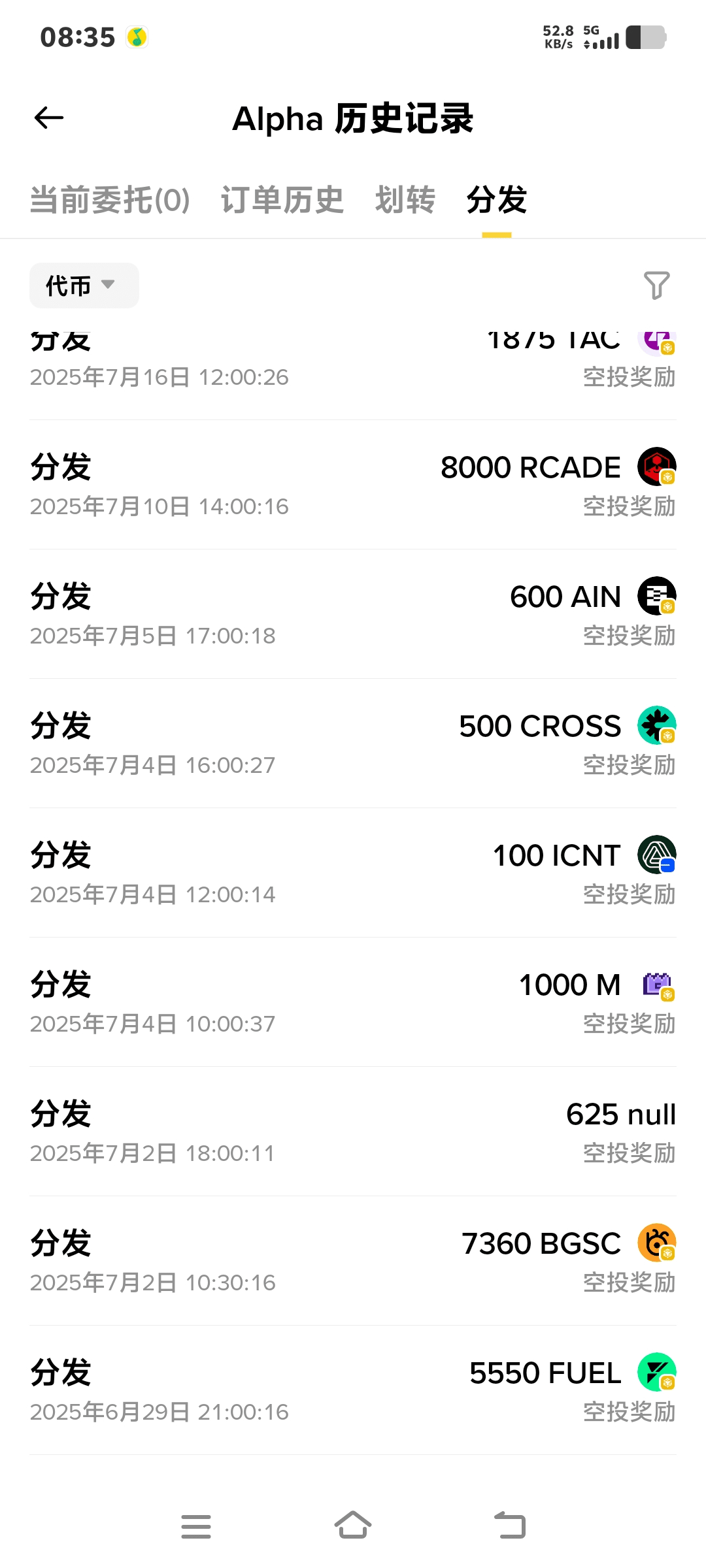706x1568 pixels.
Task: Expand the 代币 dropdown filter
Action: [84, 286]
